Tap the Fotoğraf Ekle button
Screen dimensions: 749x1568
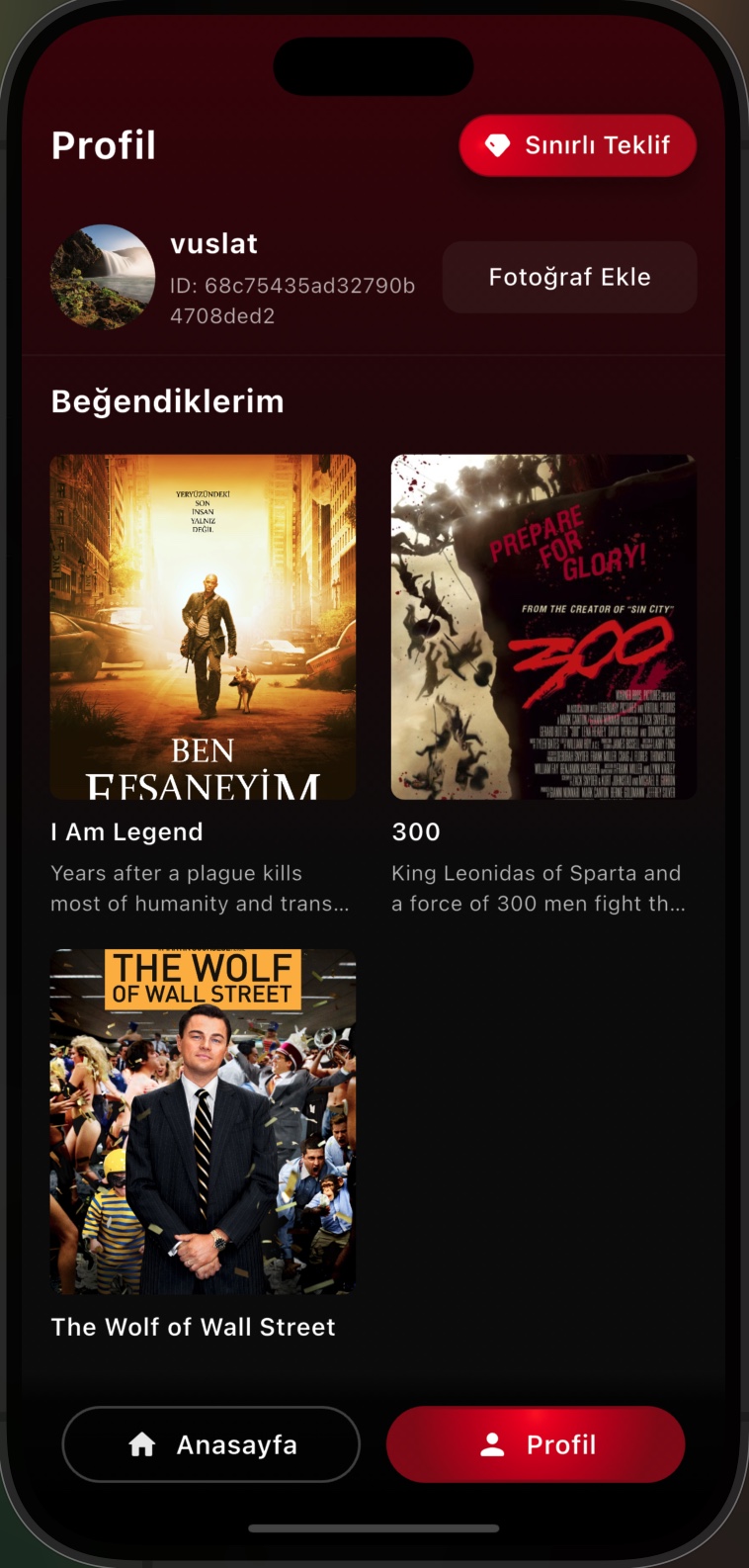tap(569, 278)
